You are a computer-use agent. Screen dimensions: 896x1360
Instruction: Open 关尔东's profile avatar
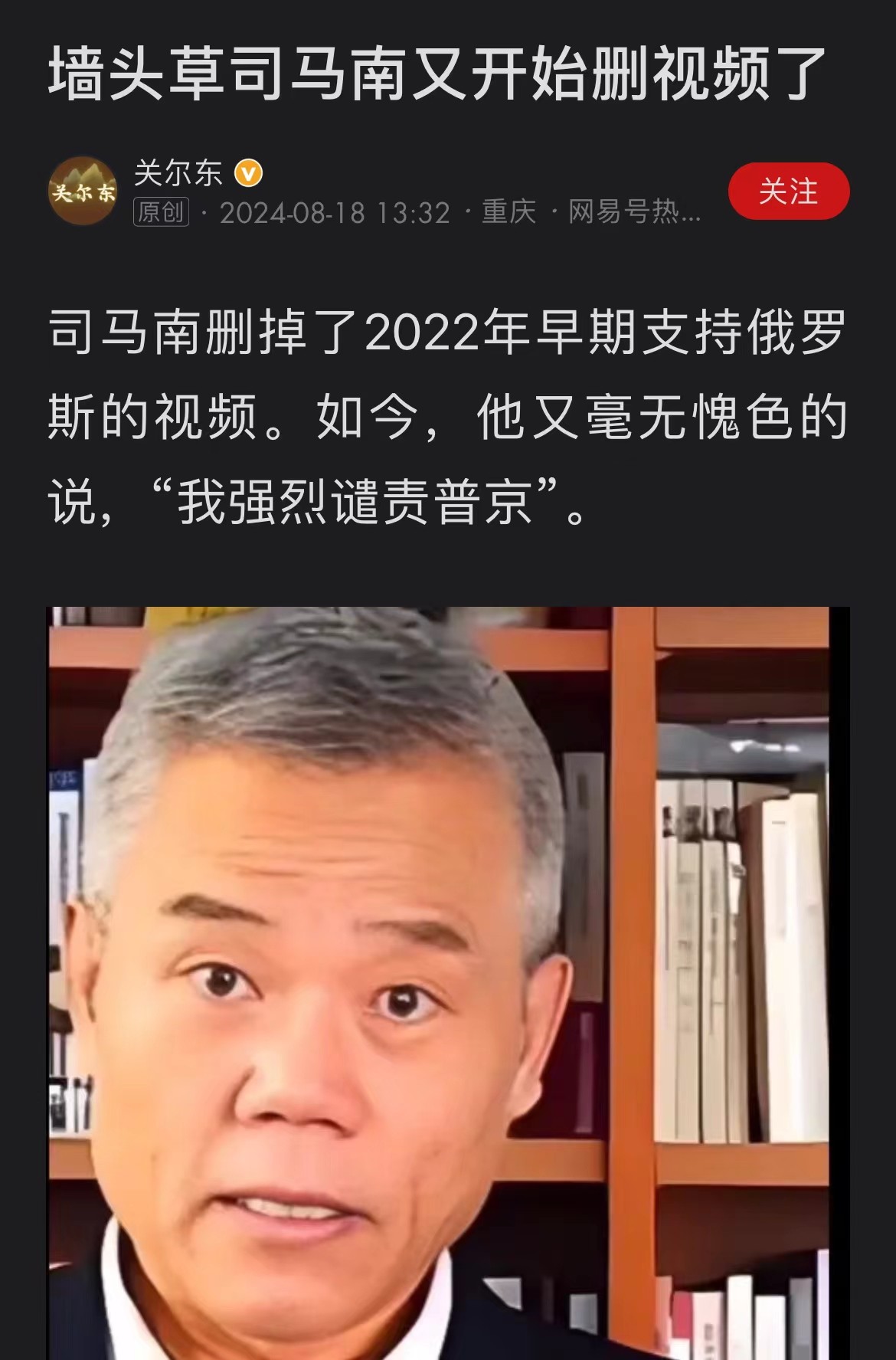(83, 191)
